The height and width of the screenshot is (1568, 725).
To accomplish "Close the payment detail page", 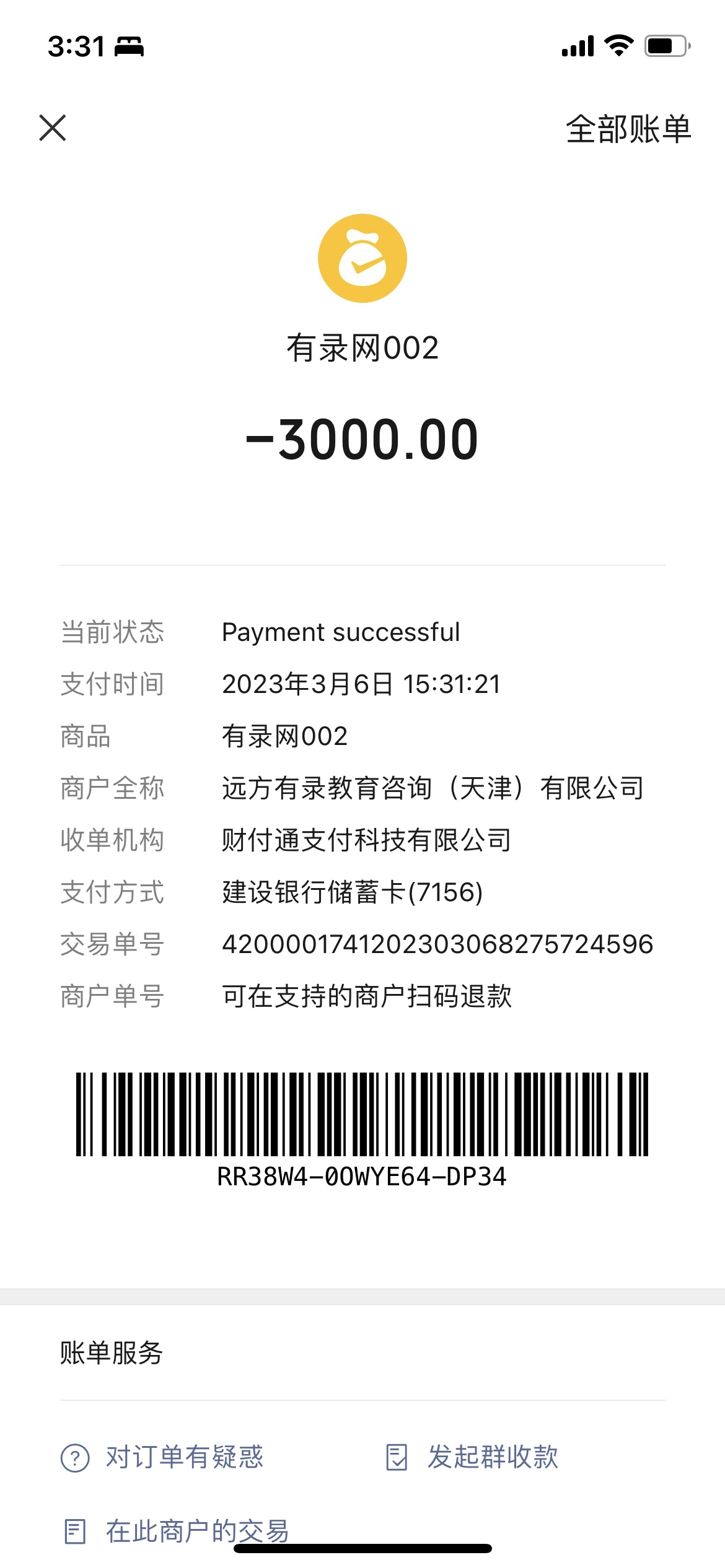I will tap(53, 128).
